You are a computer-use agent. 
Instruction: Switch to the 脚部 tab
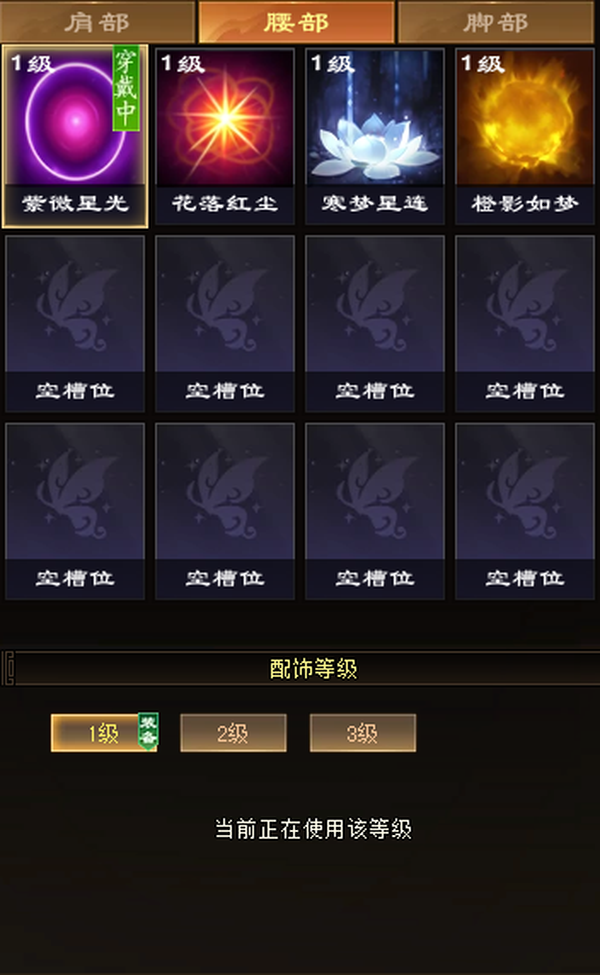point(496,22)
